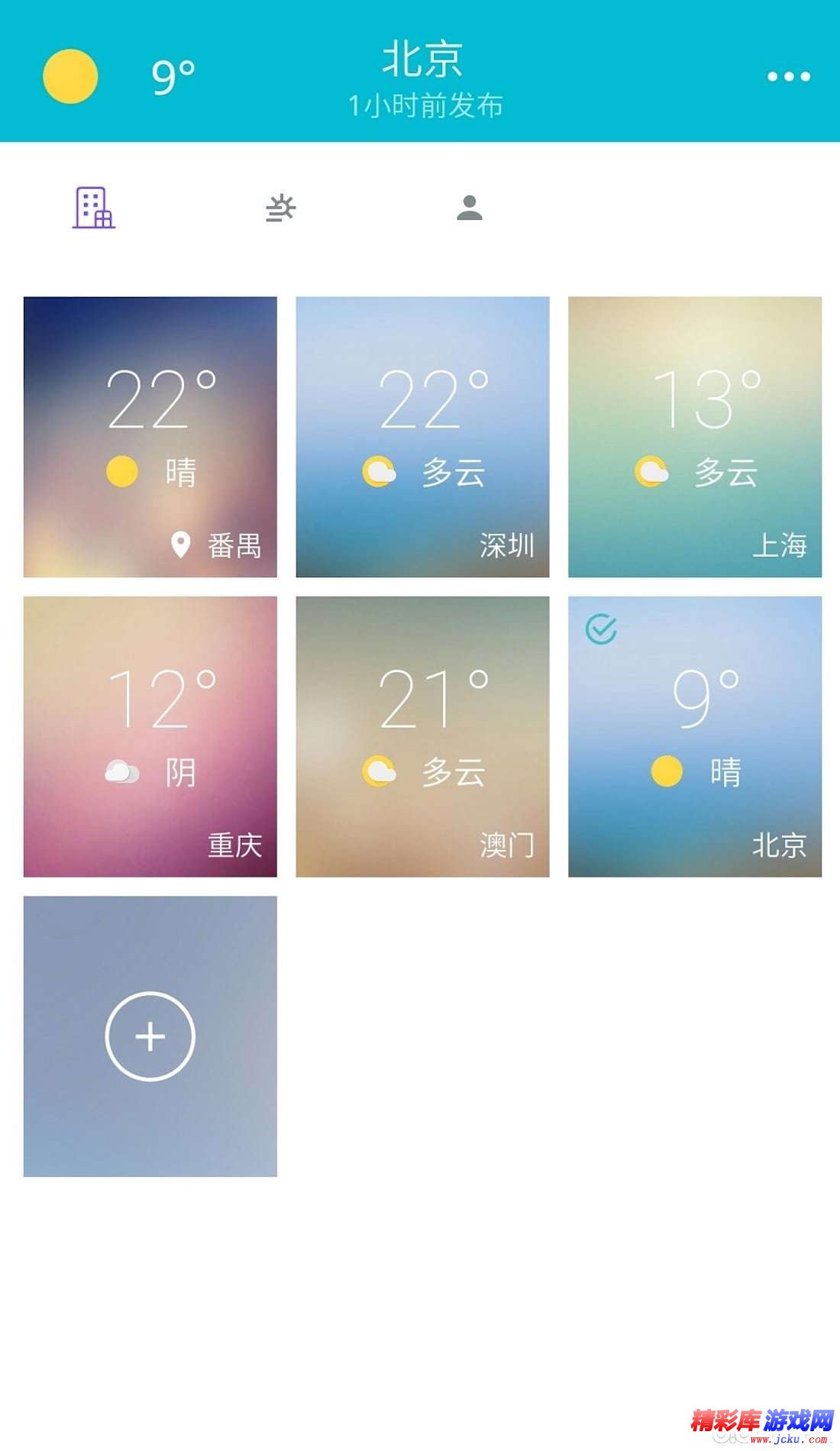Tap the add city plus button

[x=150, y=1037]
